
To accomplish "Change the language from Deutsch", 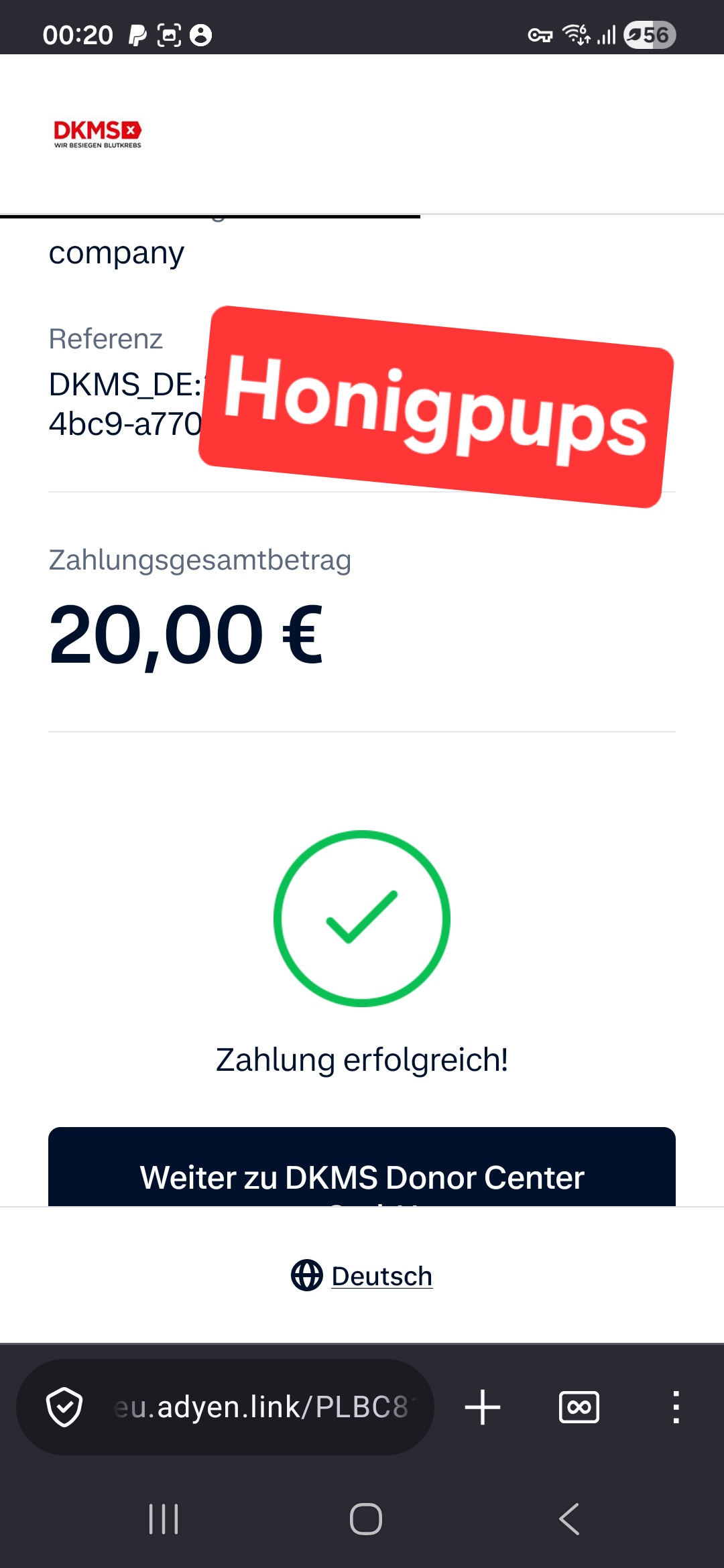I will pos(362,1276).
